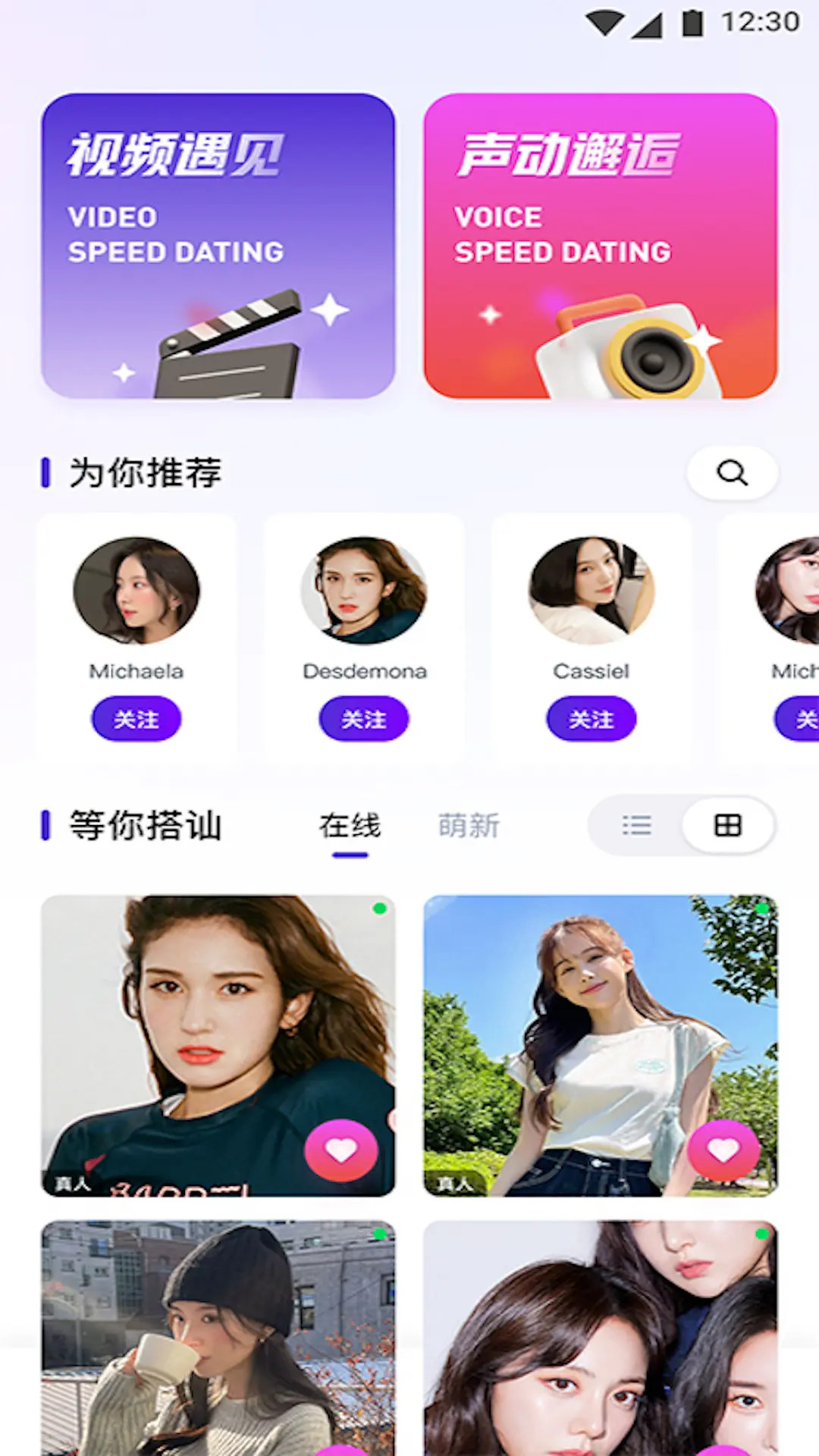
Task: Tap the search magnifier icon
Action: (x=730, y=472)
